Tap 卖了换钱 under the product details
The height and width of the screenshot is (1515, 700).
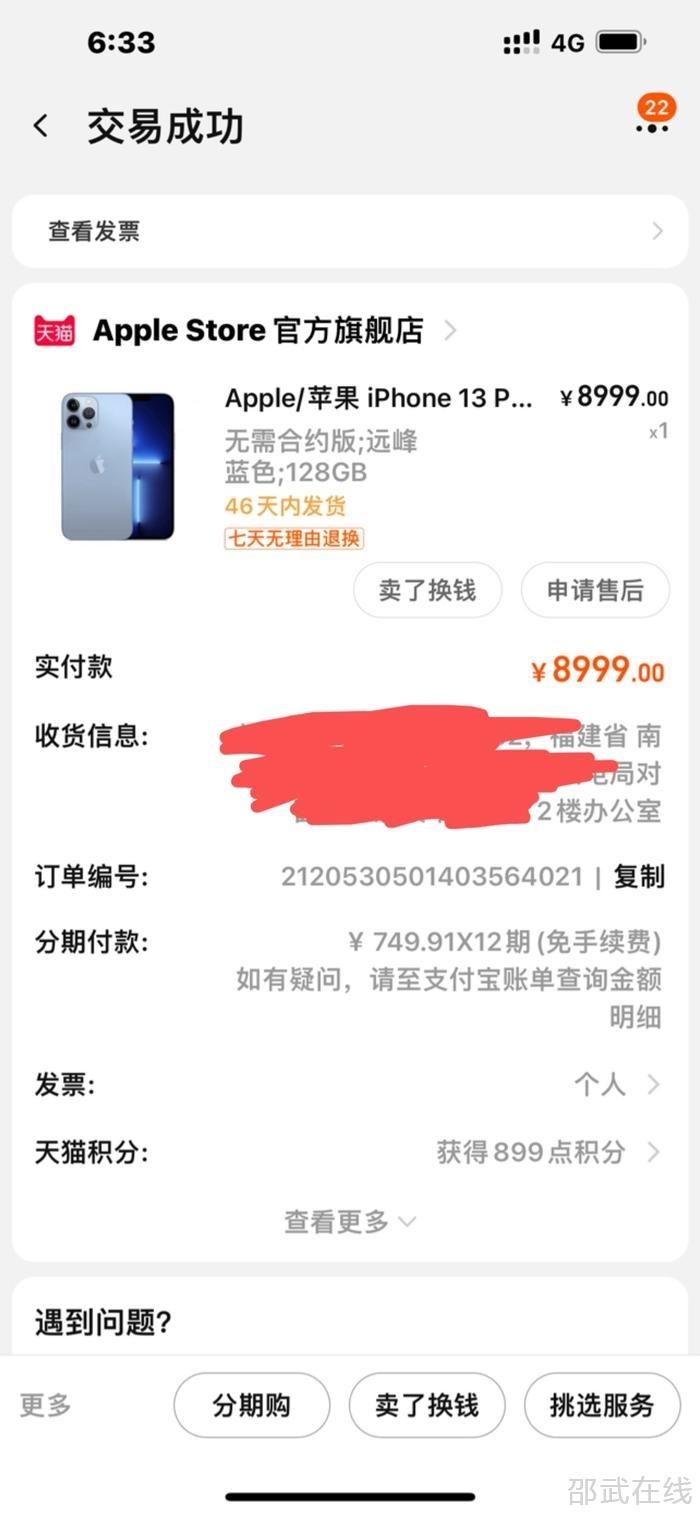(427, 590)
